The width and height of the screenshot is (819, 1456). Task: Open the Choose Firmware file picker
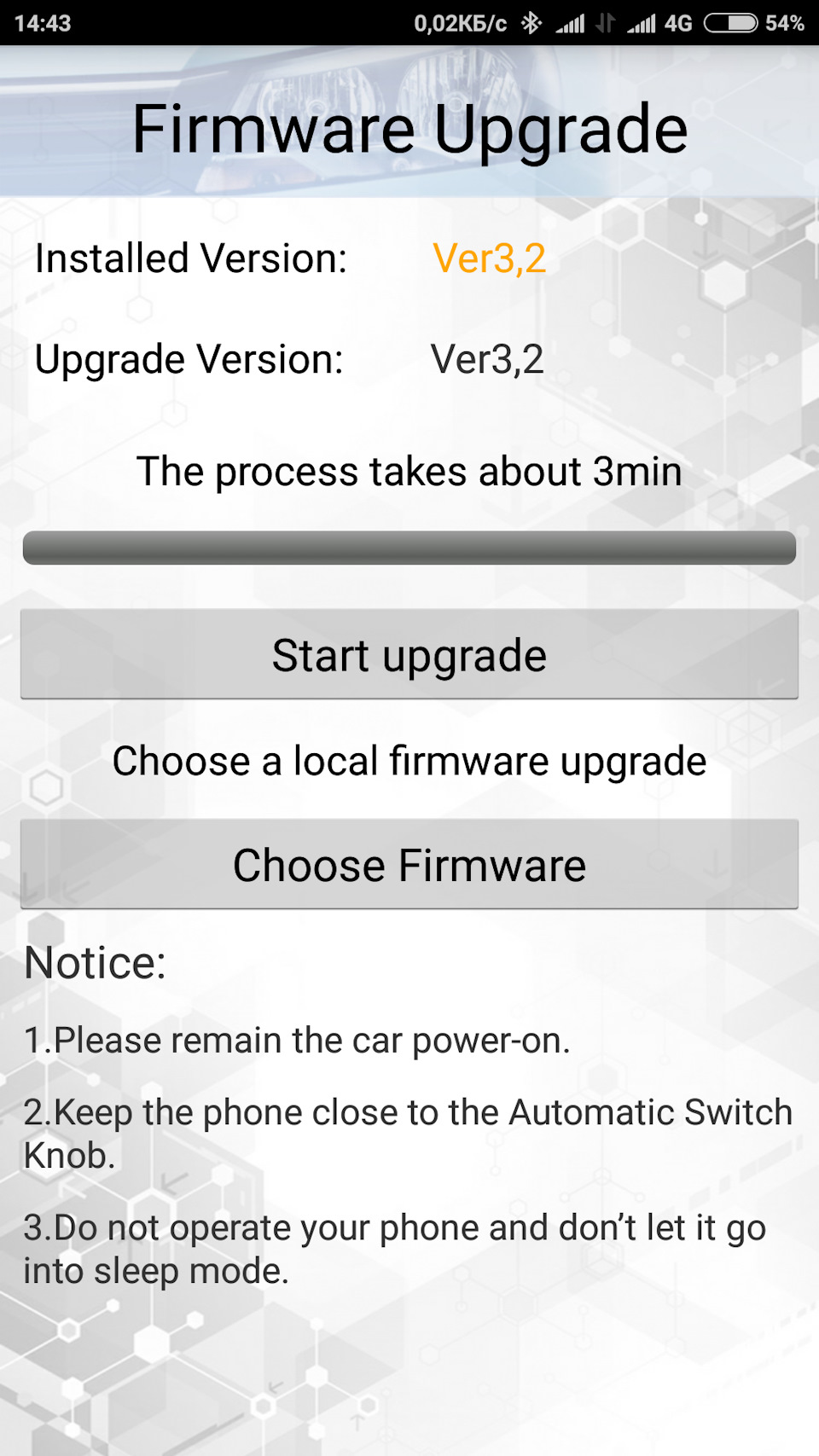(x=409, y=864)
